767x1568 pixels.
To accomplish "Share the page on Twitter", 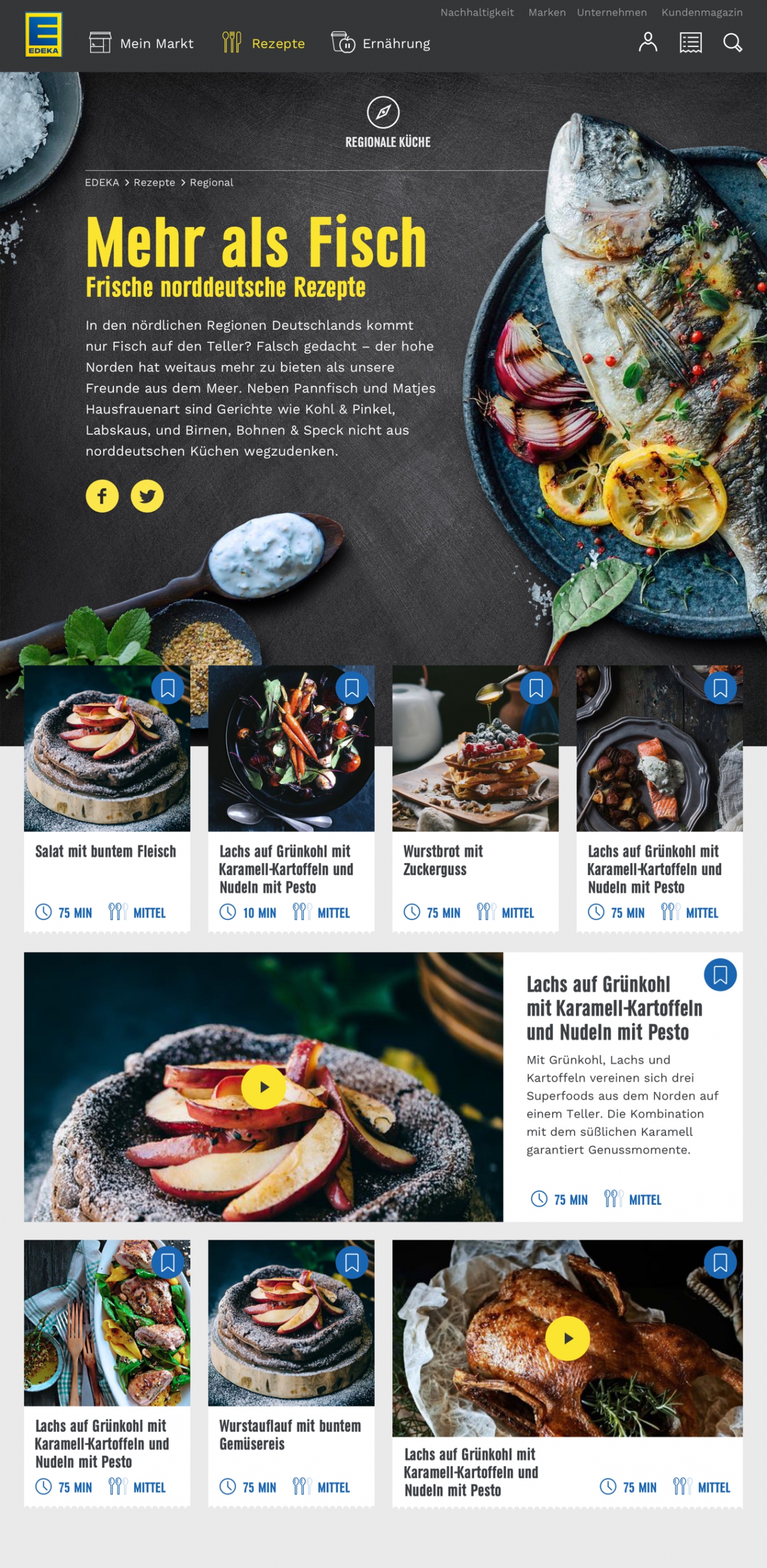I will (147, 496).
